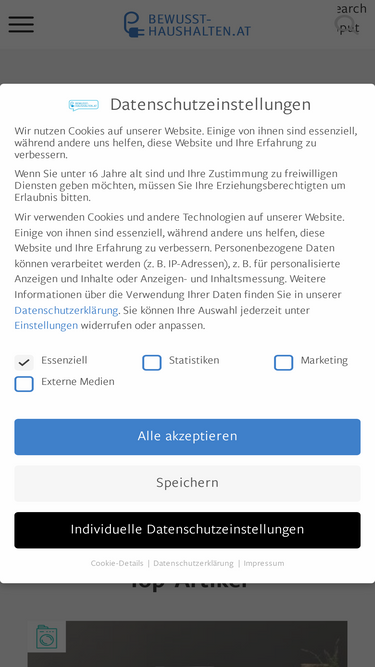View Cookie-Details in the footer
The height and width of the screenshot is (667, 375).
117,563
